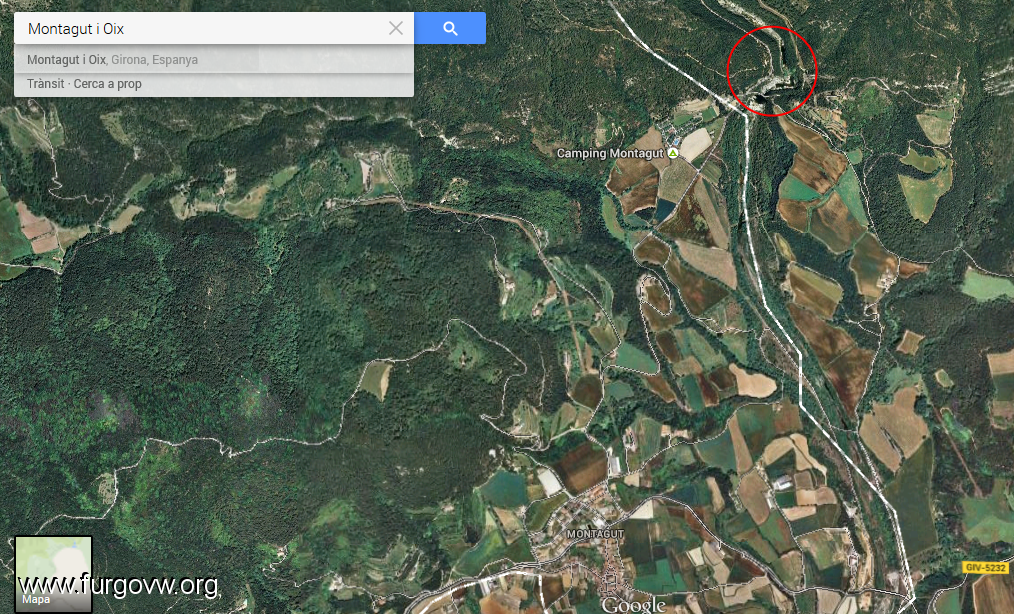This screenshot has height=614, width=1014.
Task: Tap the blue search magnifier button
Action: click(x=450, y=29)
